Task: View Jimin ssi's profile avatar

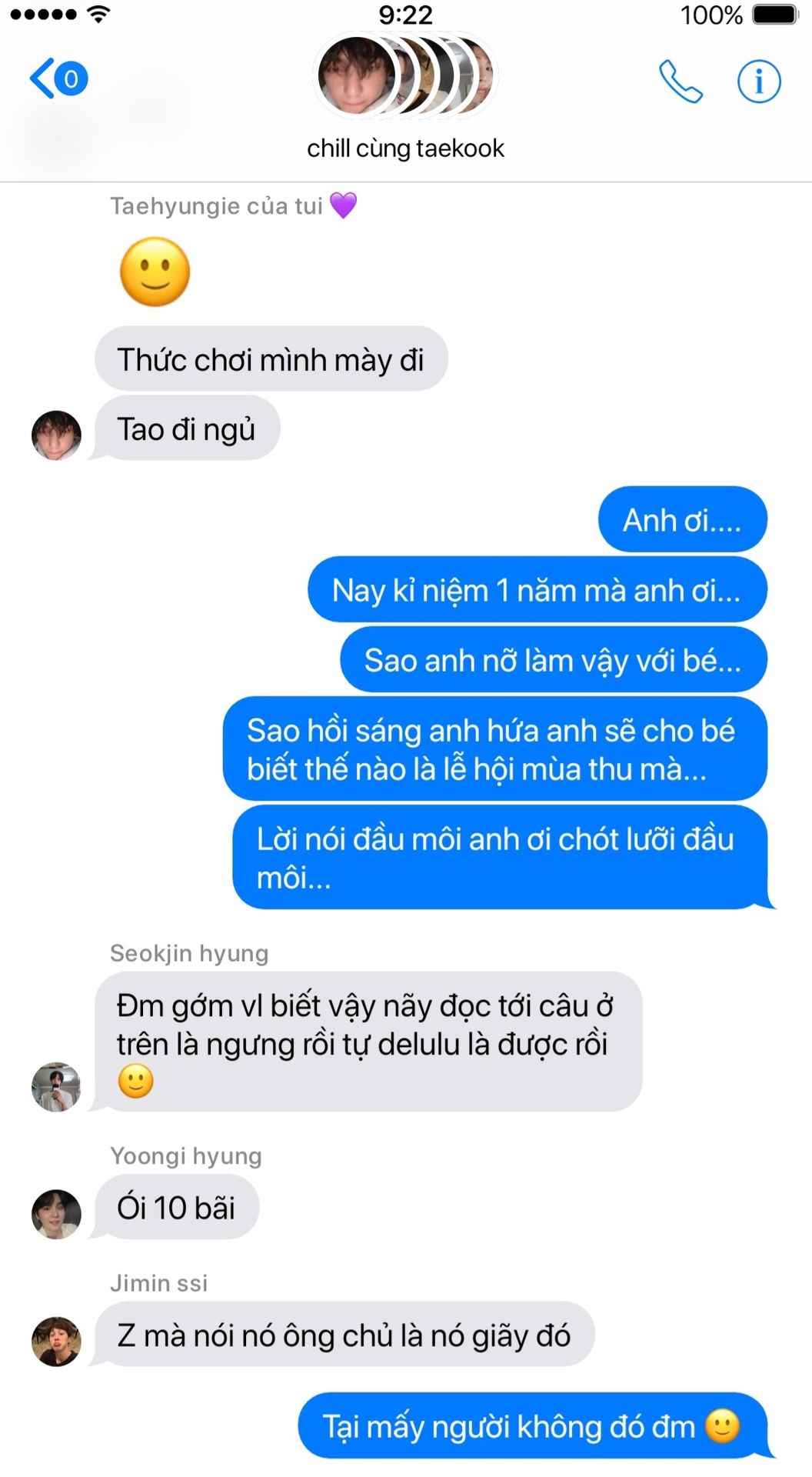Action: 56,1341
